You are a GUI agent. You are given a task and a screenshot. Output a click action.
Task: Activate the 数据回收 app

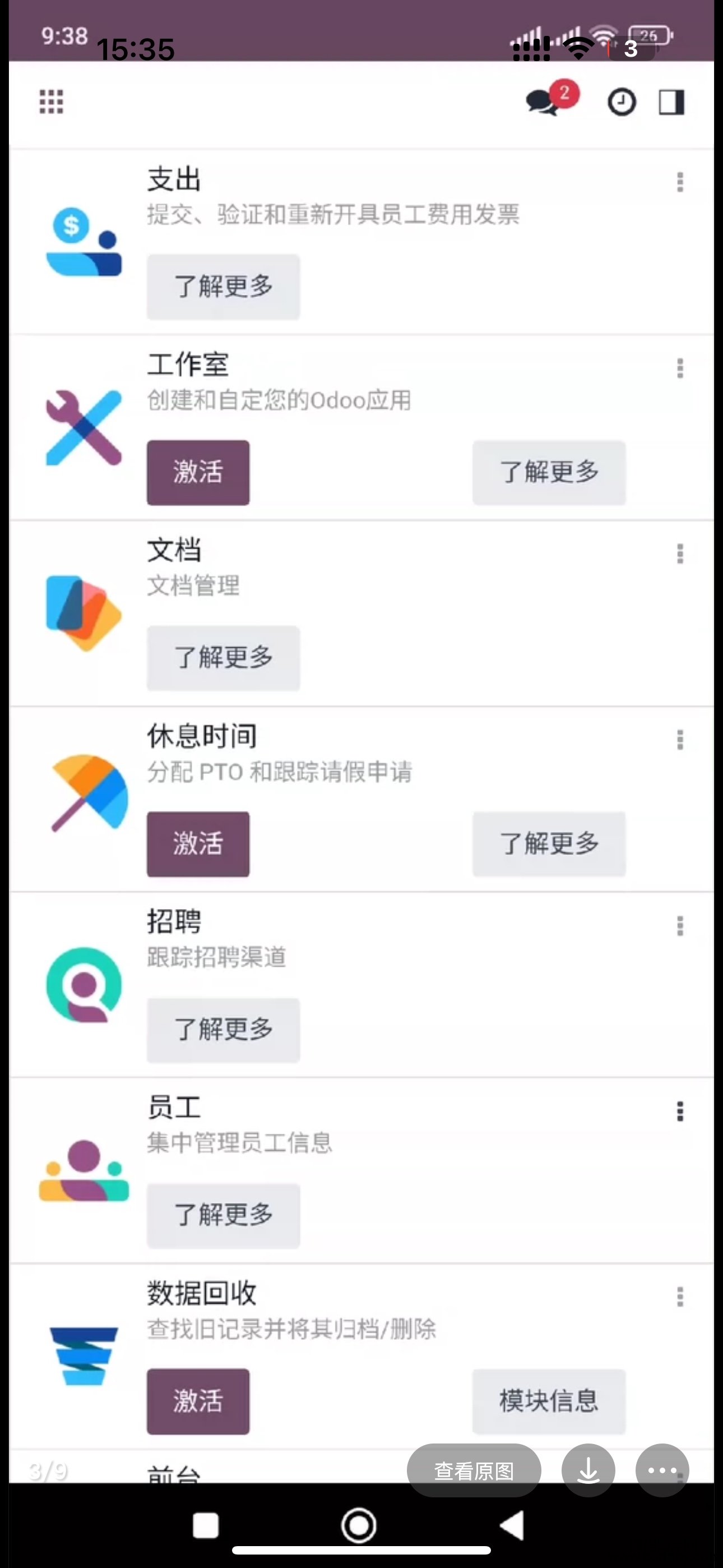tap(198, 1402)
